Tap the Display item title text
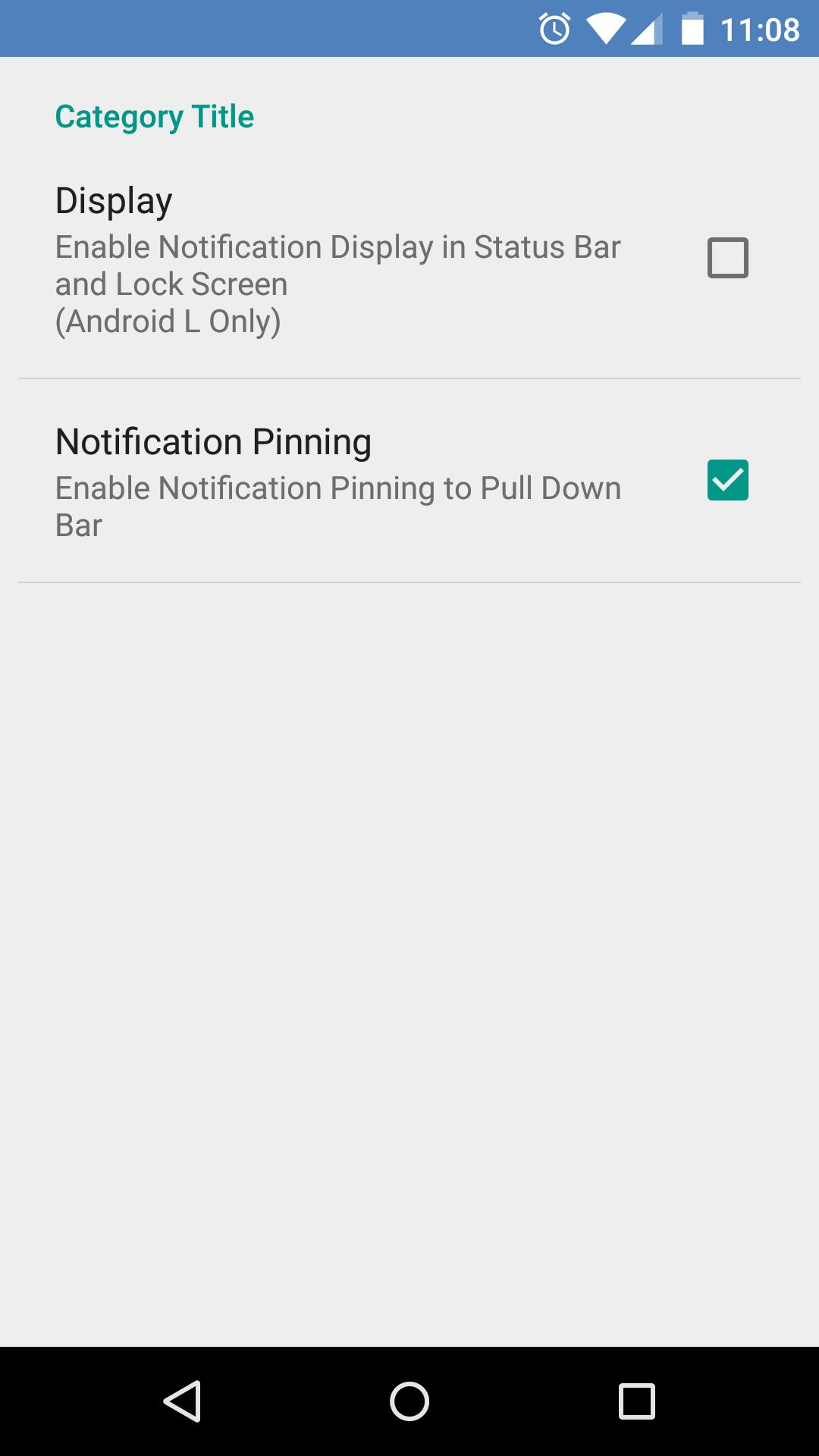 coord(112,199)
